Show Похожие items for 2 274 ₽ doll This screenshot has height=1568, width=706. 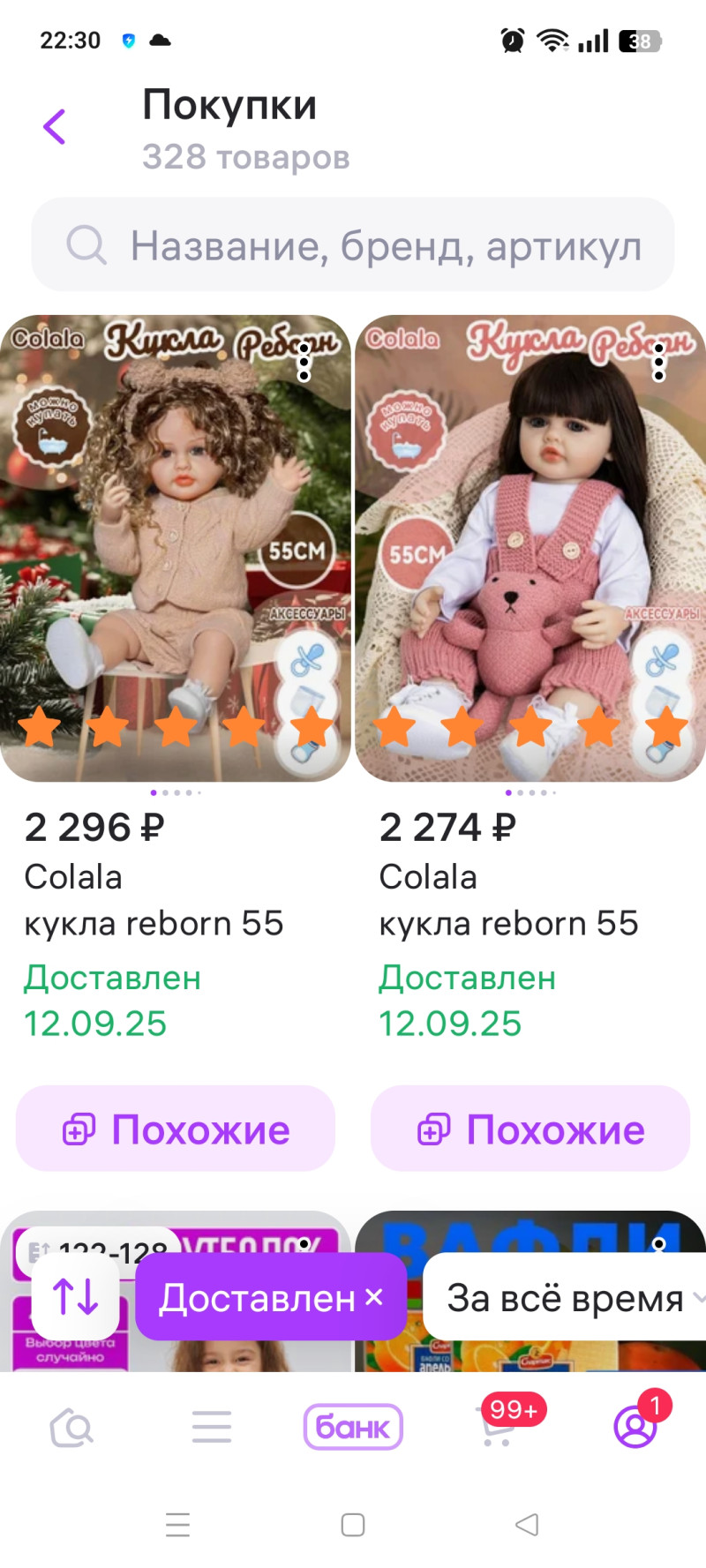pos(530,1129)
